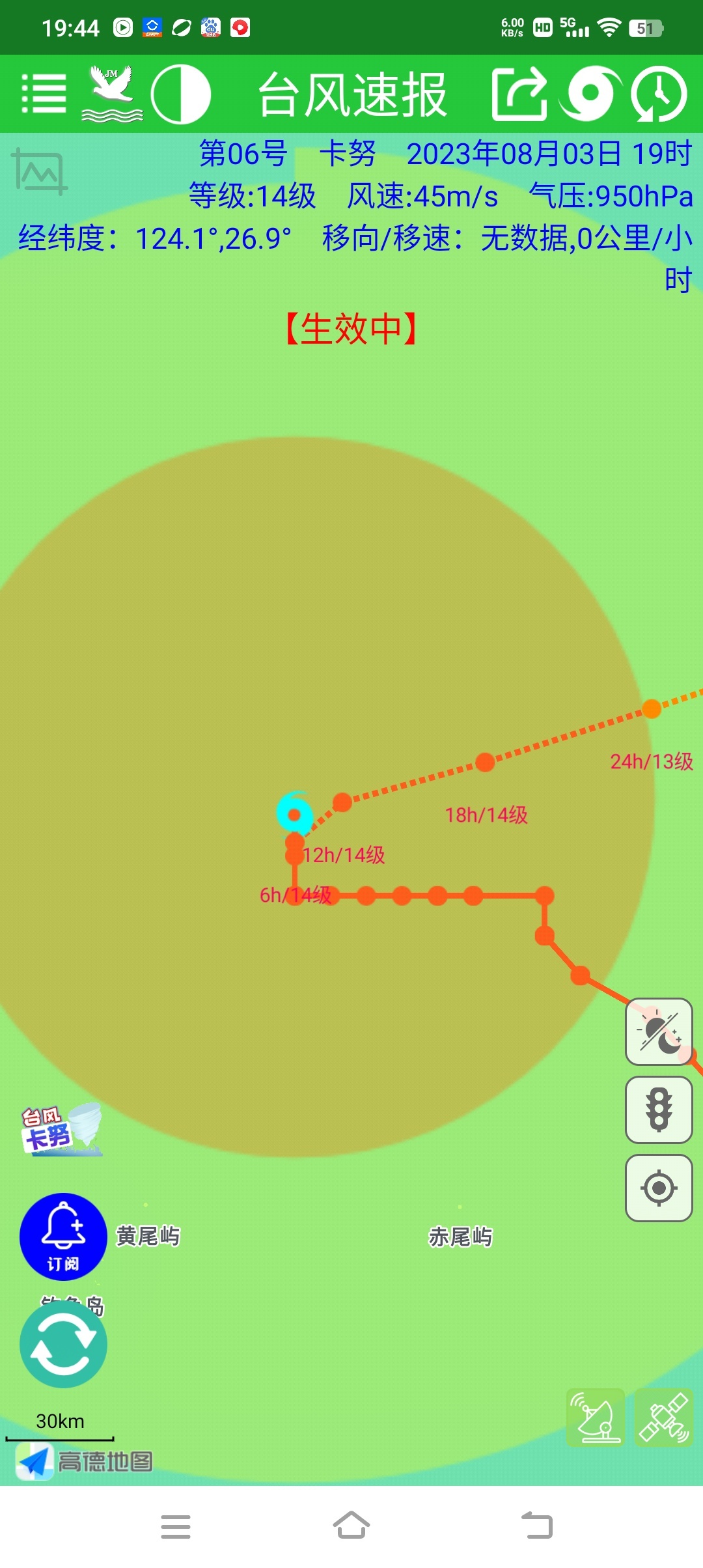Go back with the system back button
Image resolution: width=703 pixels, height=1568 pixels.
point(537,1526)
